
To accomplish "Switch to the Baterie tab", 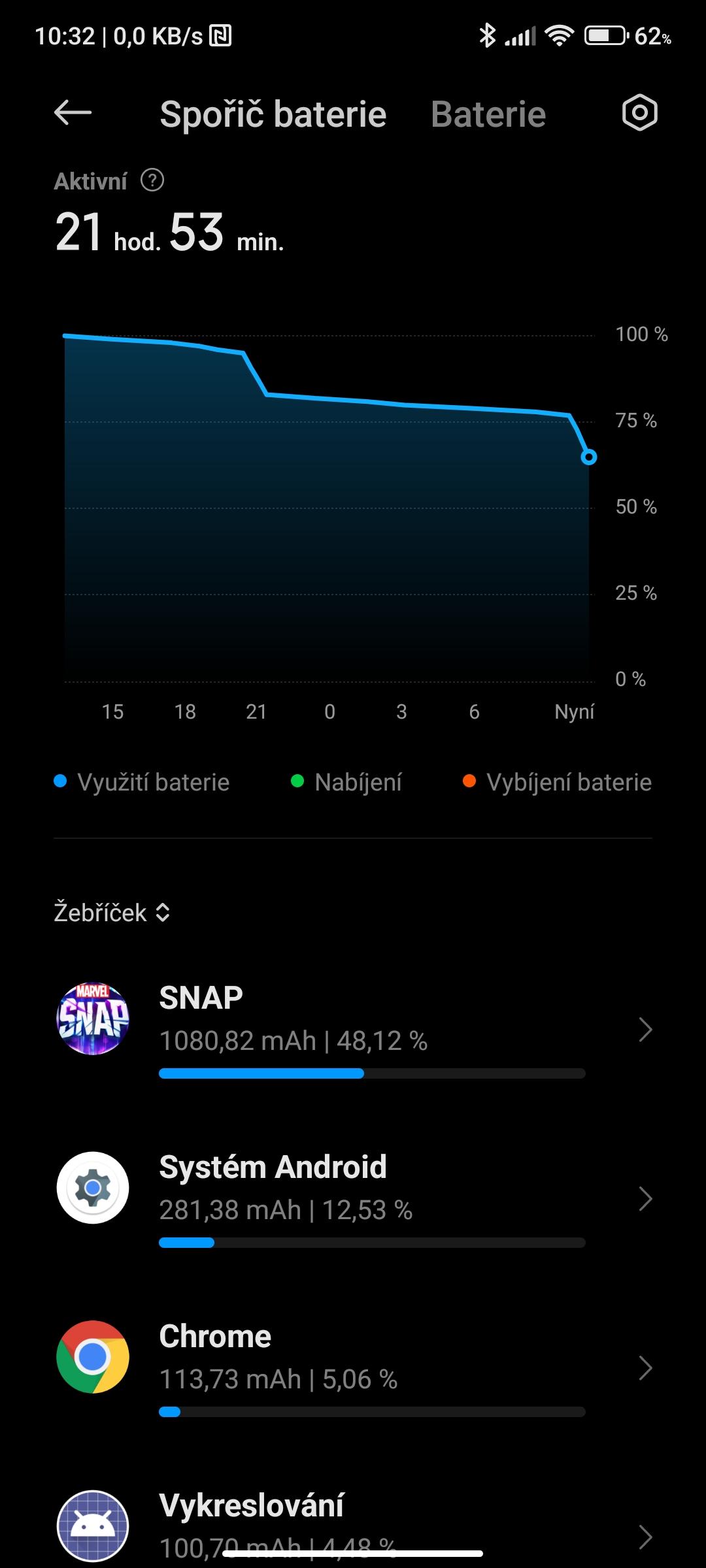I will click(488, 115).
